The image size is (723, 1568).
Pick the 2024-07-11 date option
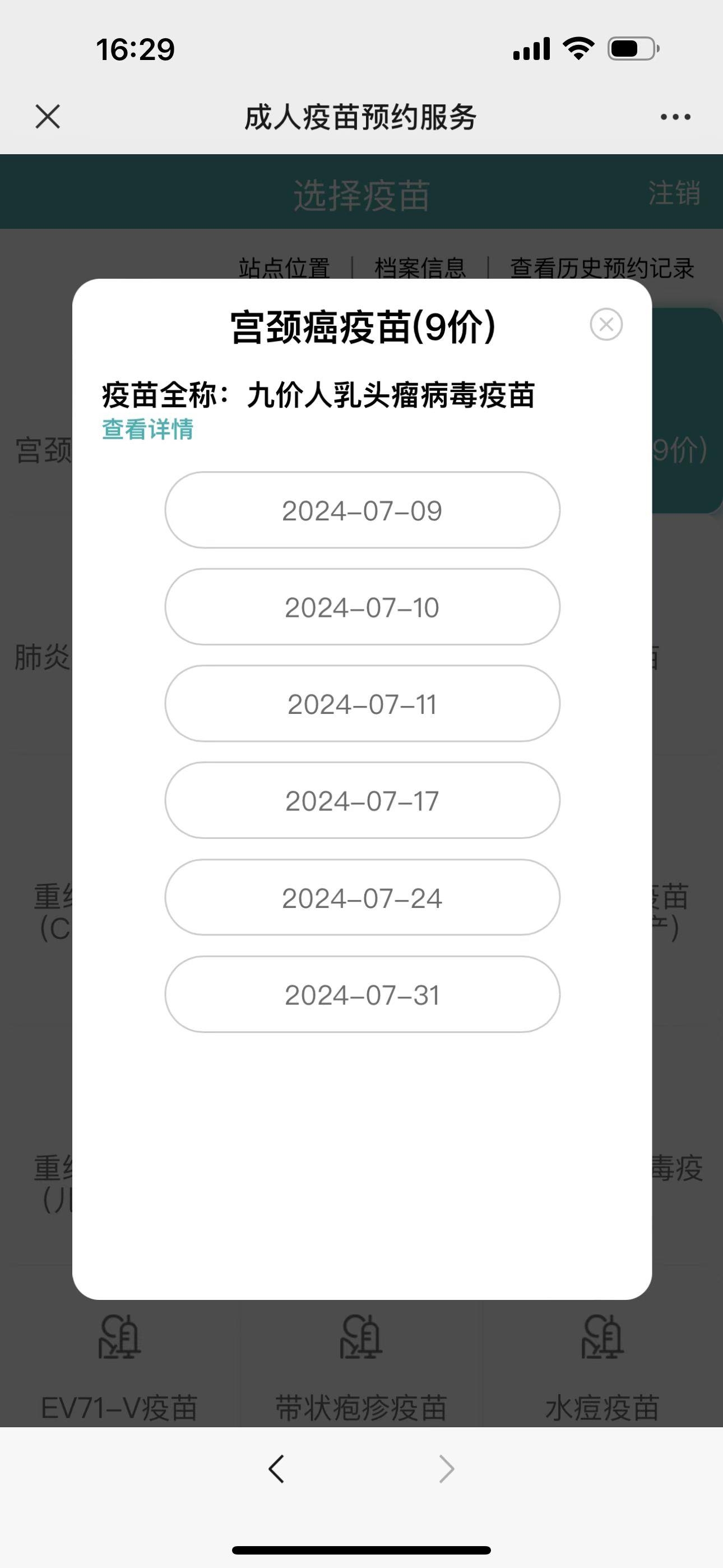[x=362, y=704]
